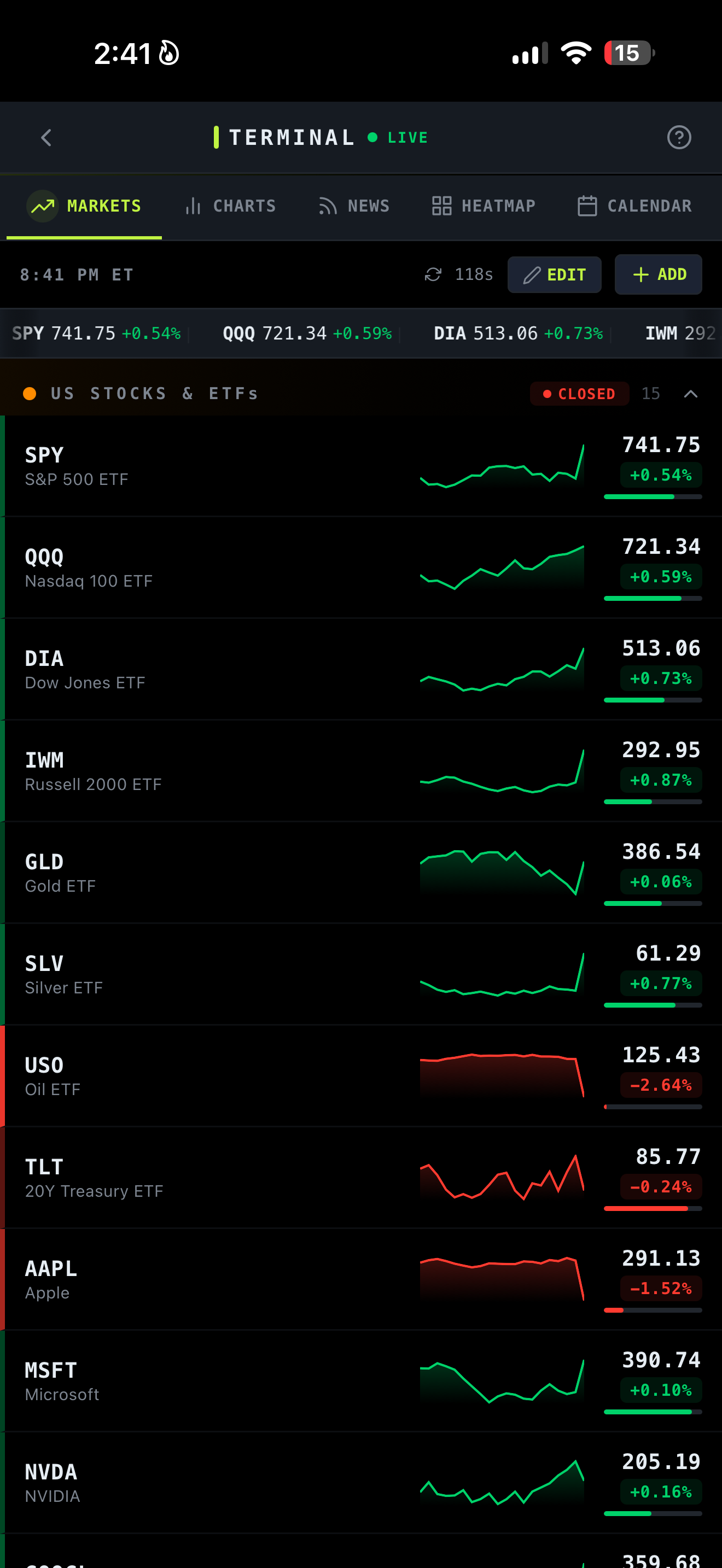This screenshot has width=722, height=1568.
Task: Collapse the US Stocks & ETFs section
Action: click(690, 394)
